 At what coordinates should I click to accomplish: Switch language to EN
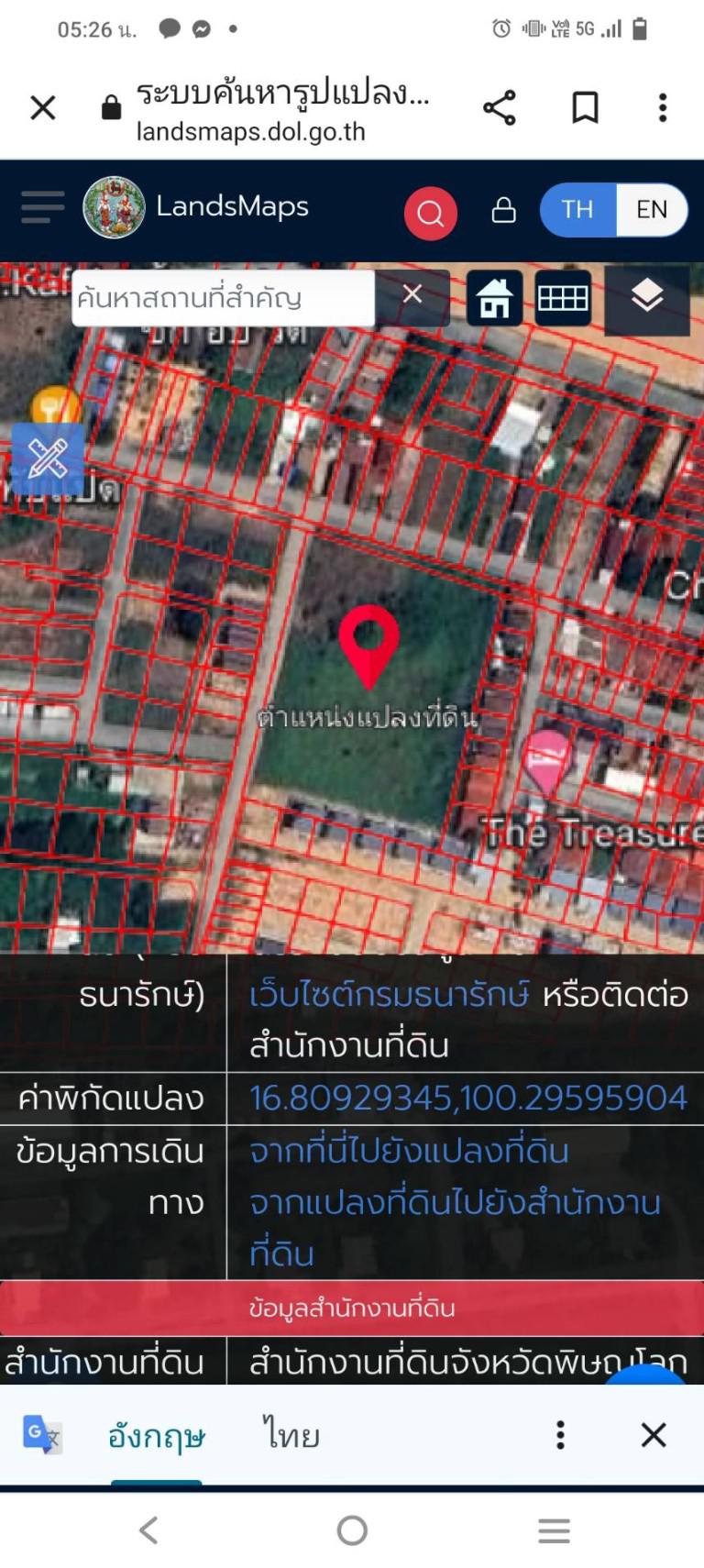652,210
